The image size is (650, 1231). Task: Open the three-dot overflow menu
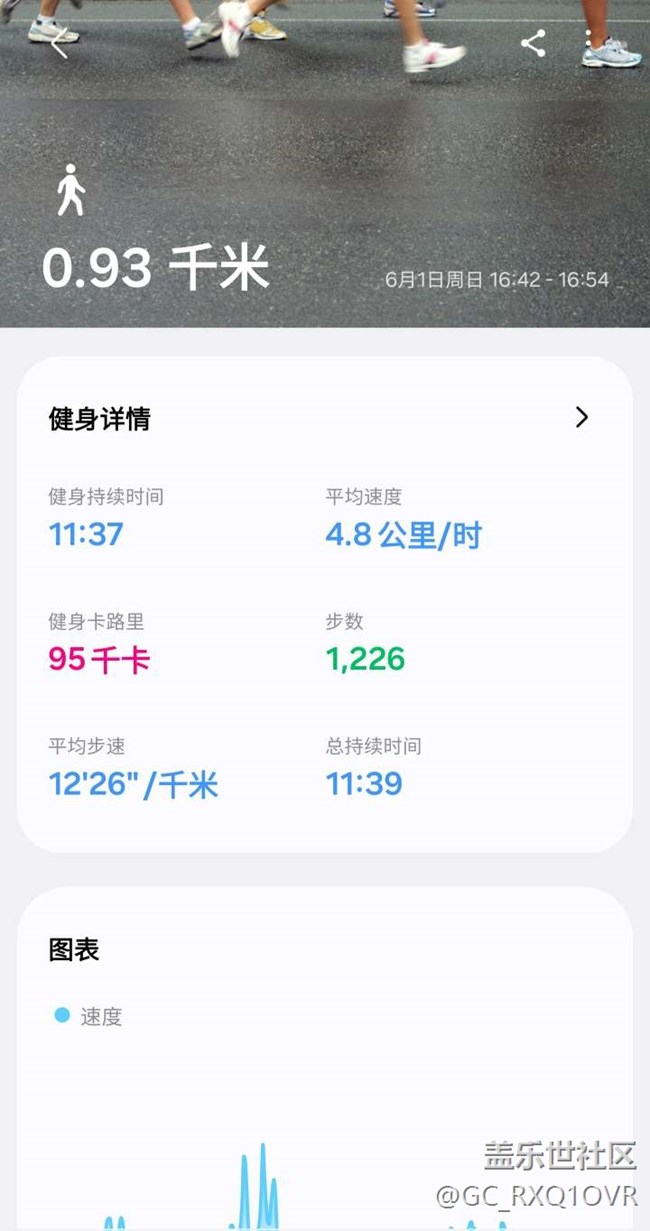click(589, 43)
